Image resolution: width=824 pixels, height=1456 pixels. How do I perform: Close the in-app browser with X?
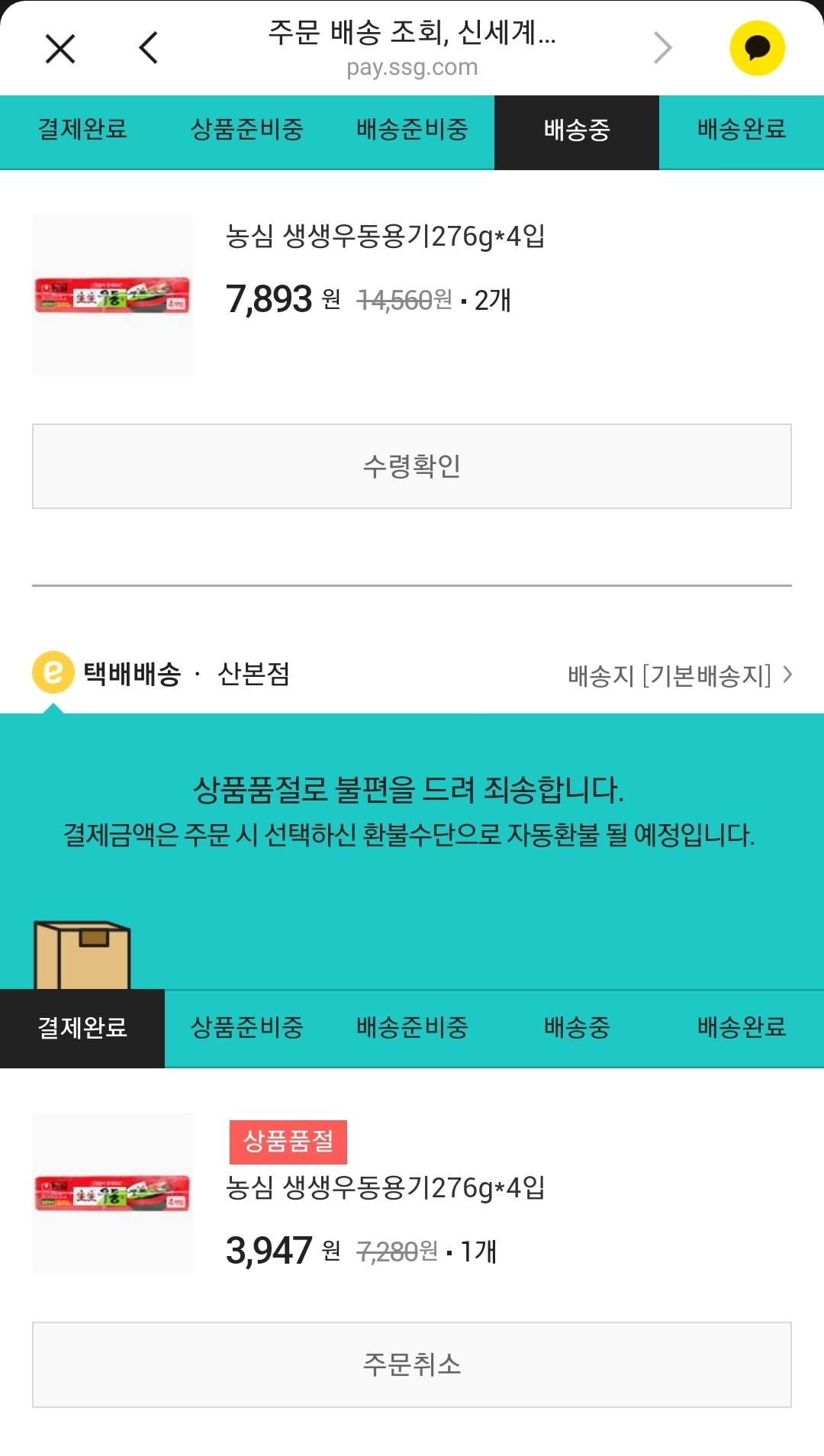[x=60, y=49]
